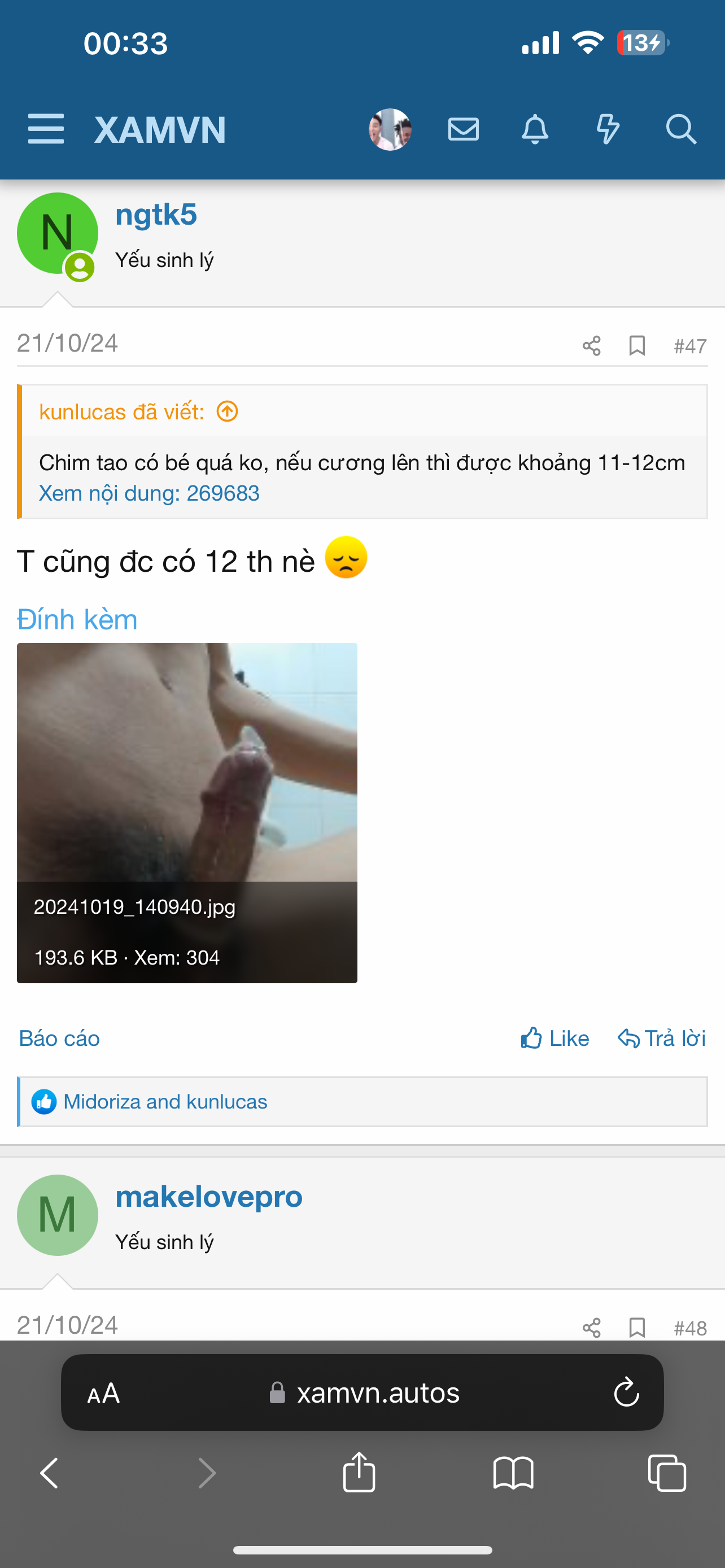Open the hamburger navigation menu
Viewport: 725px width, 1568px height.
coord(46,129)
